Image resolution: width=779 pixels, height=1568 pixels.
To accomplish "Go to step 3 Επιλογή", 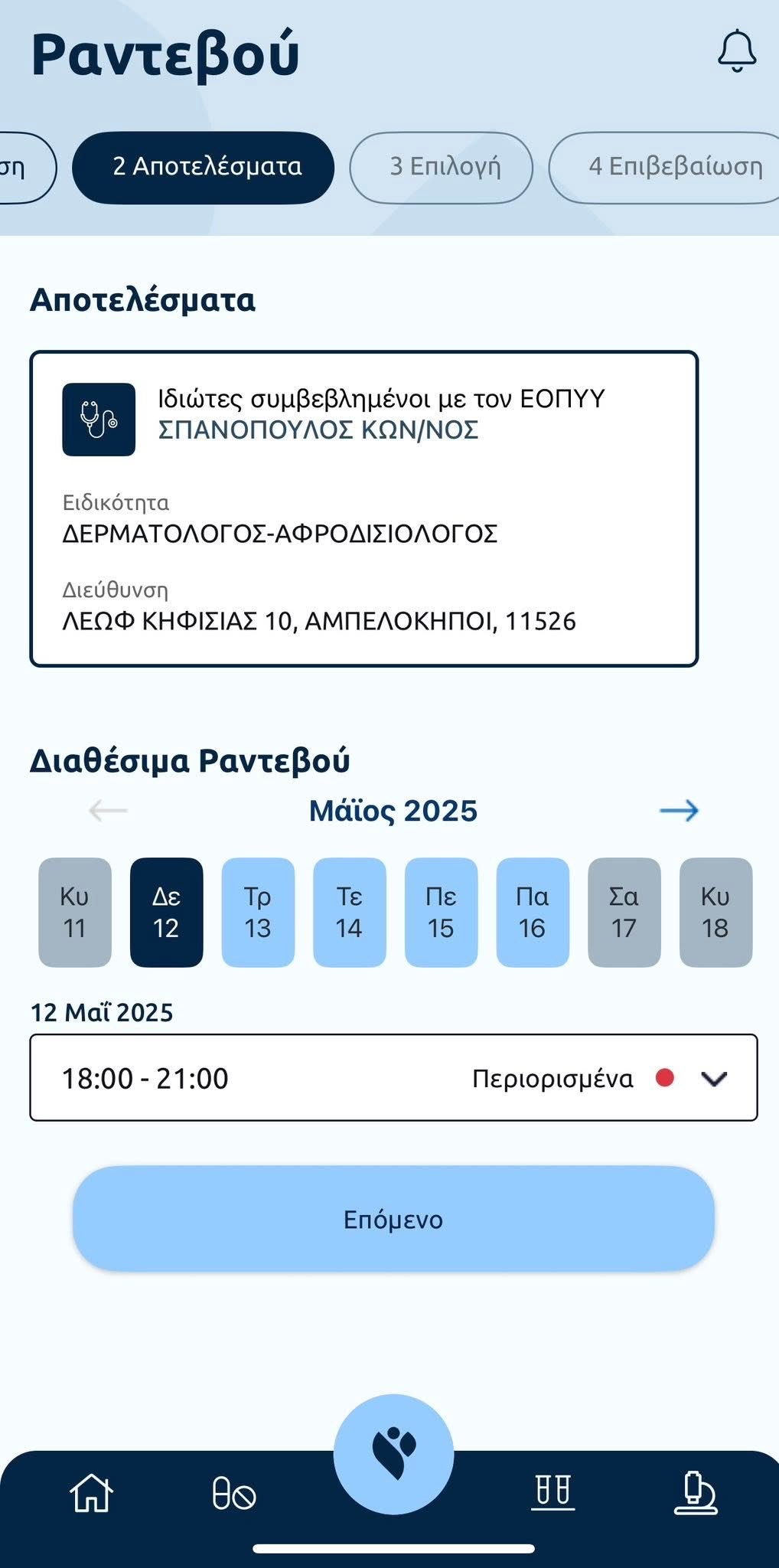I will [441, 167].
